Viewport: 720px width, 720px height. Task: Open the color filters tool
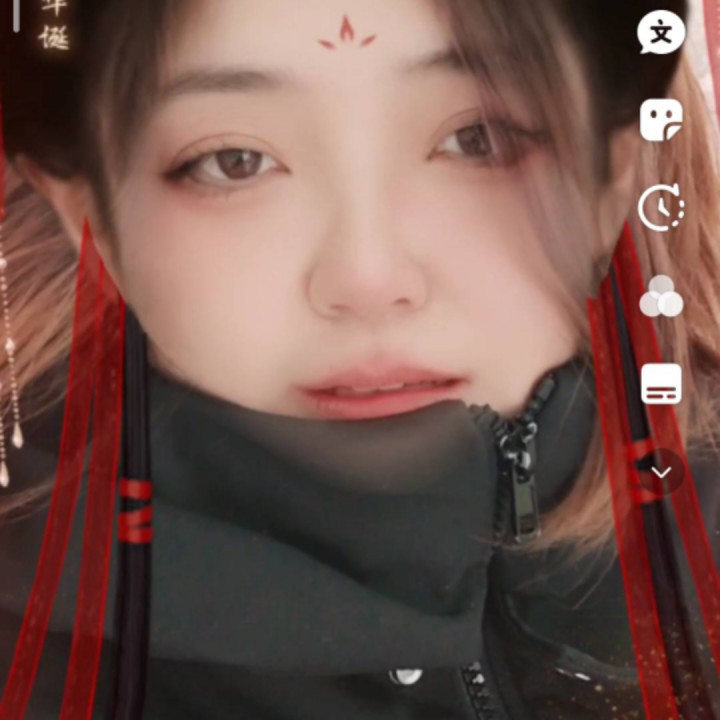(x=661, y=297)
